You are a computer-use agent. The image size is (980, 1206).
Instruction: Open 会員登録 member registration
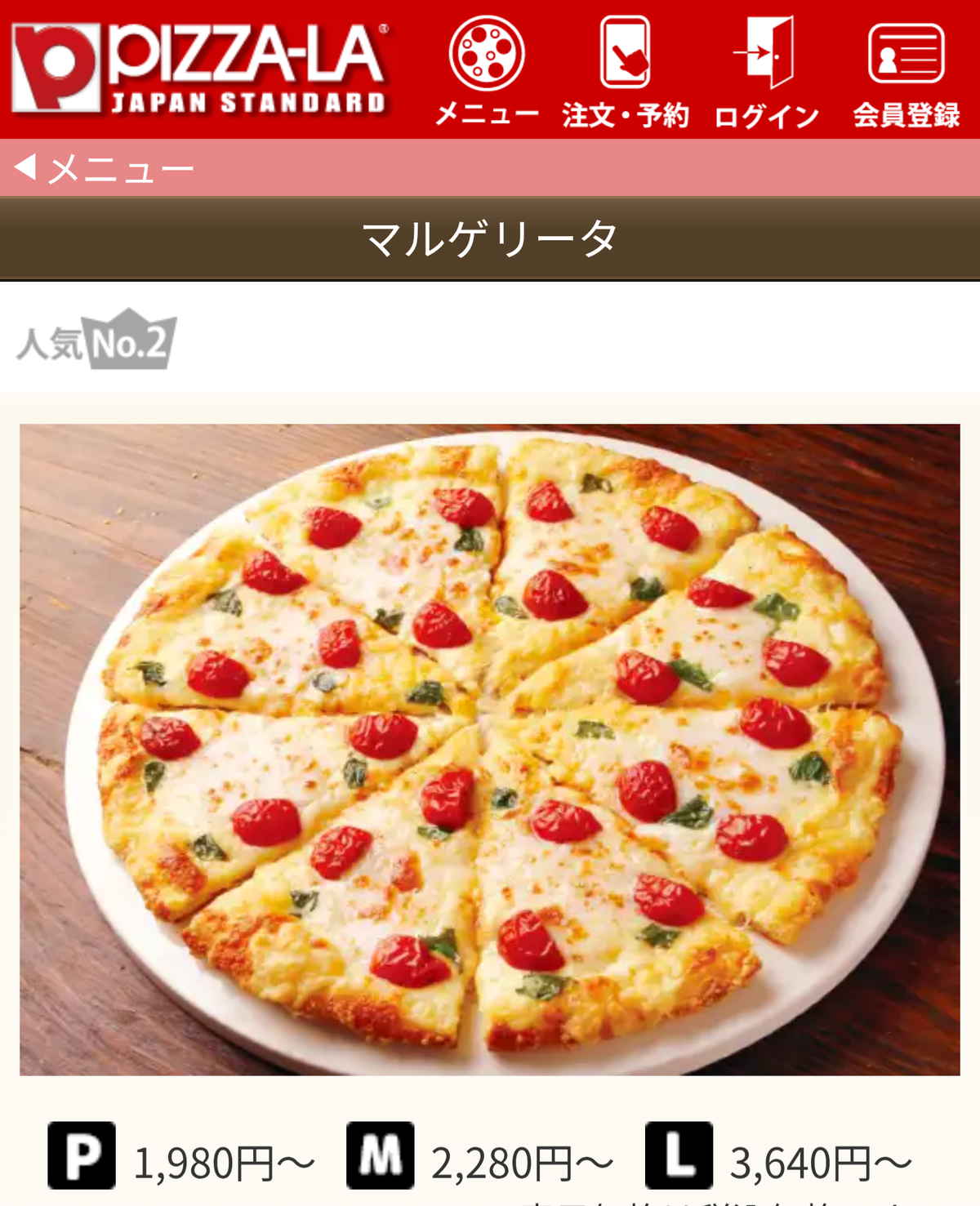906,72
